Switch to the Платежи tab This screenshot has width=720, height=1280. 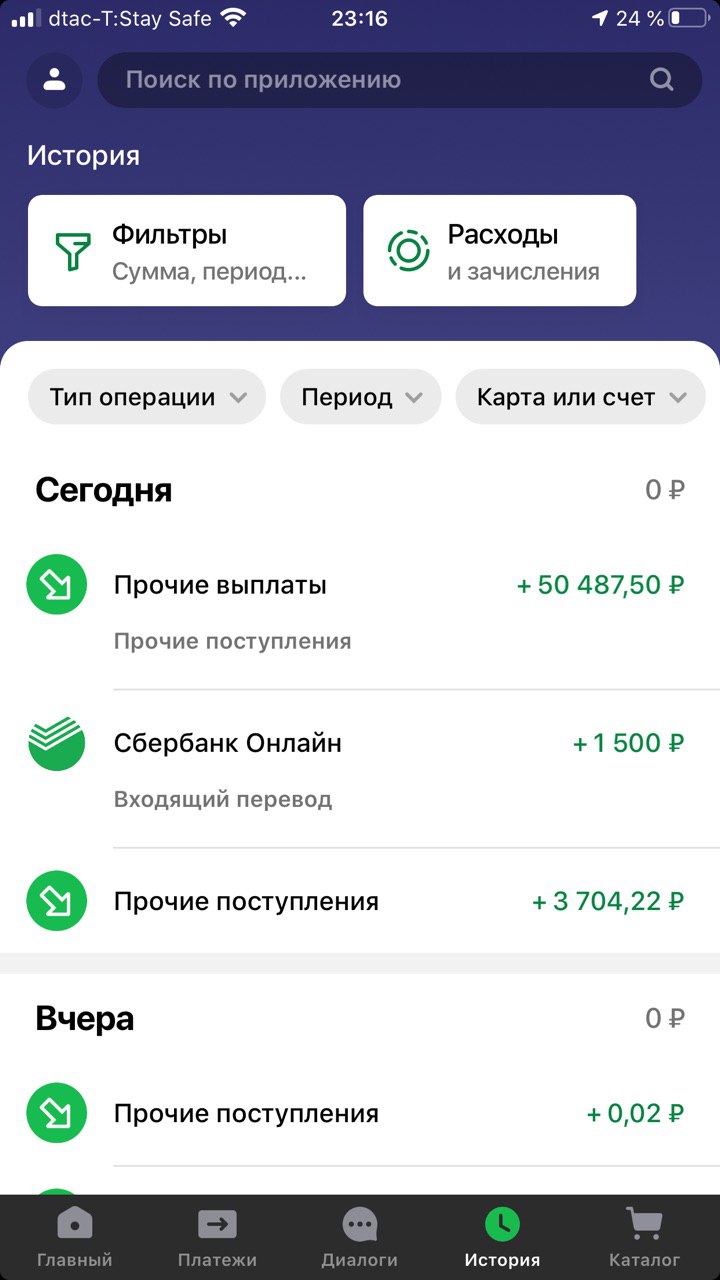[217, 1237]
